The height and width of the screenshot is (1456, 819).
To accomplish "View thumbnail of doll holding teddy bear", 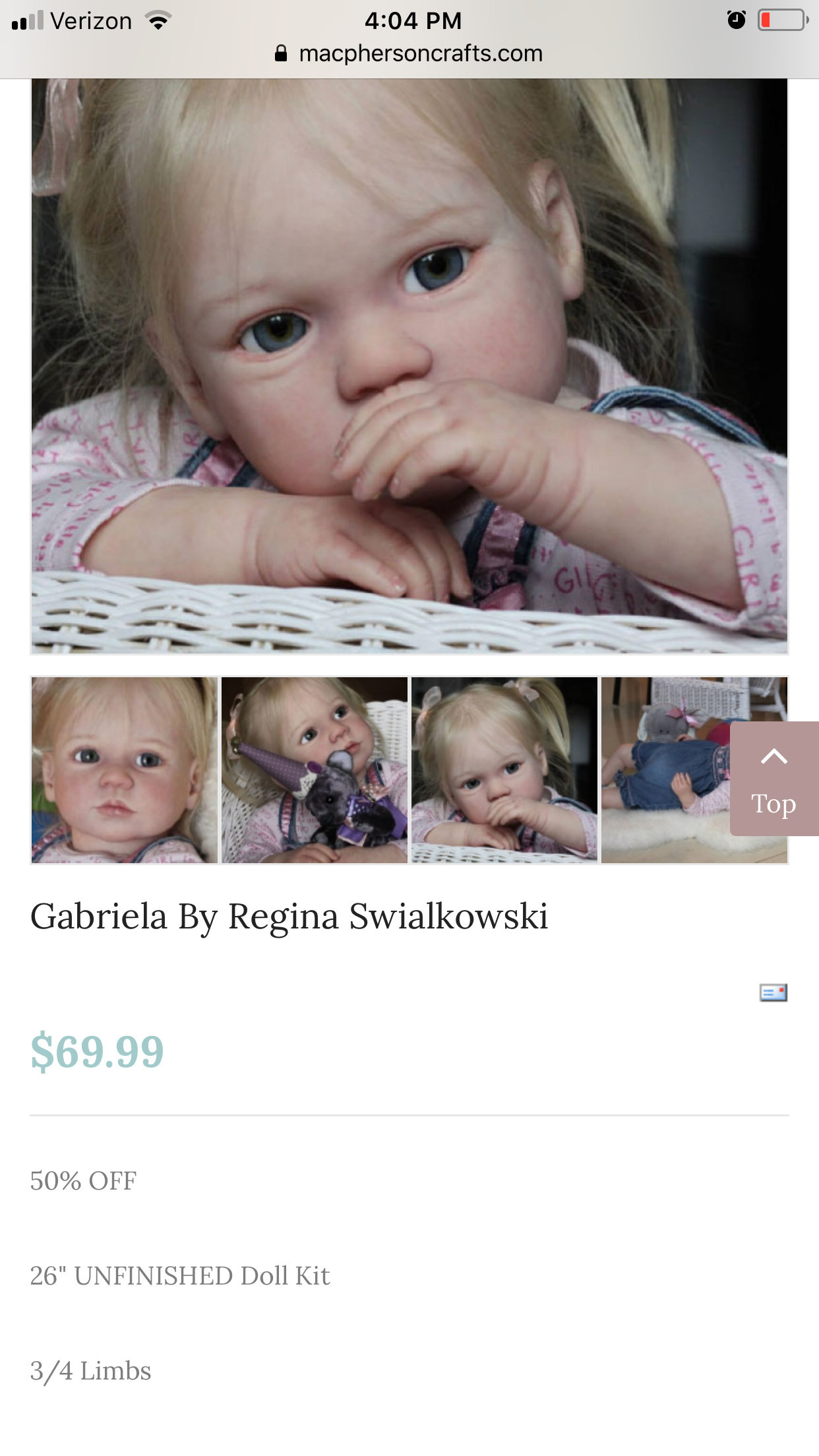I will coord(314,770).
